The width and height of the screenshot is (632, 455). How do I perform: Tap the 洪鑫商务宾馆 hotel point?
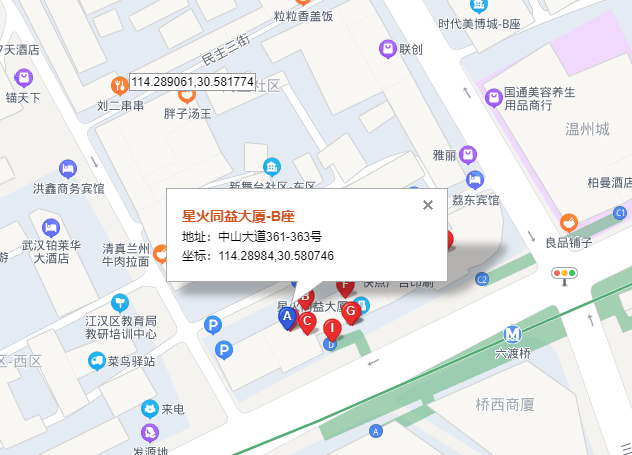68,168
